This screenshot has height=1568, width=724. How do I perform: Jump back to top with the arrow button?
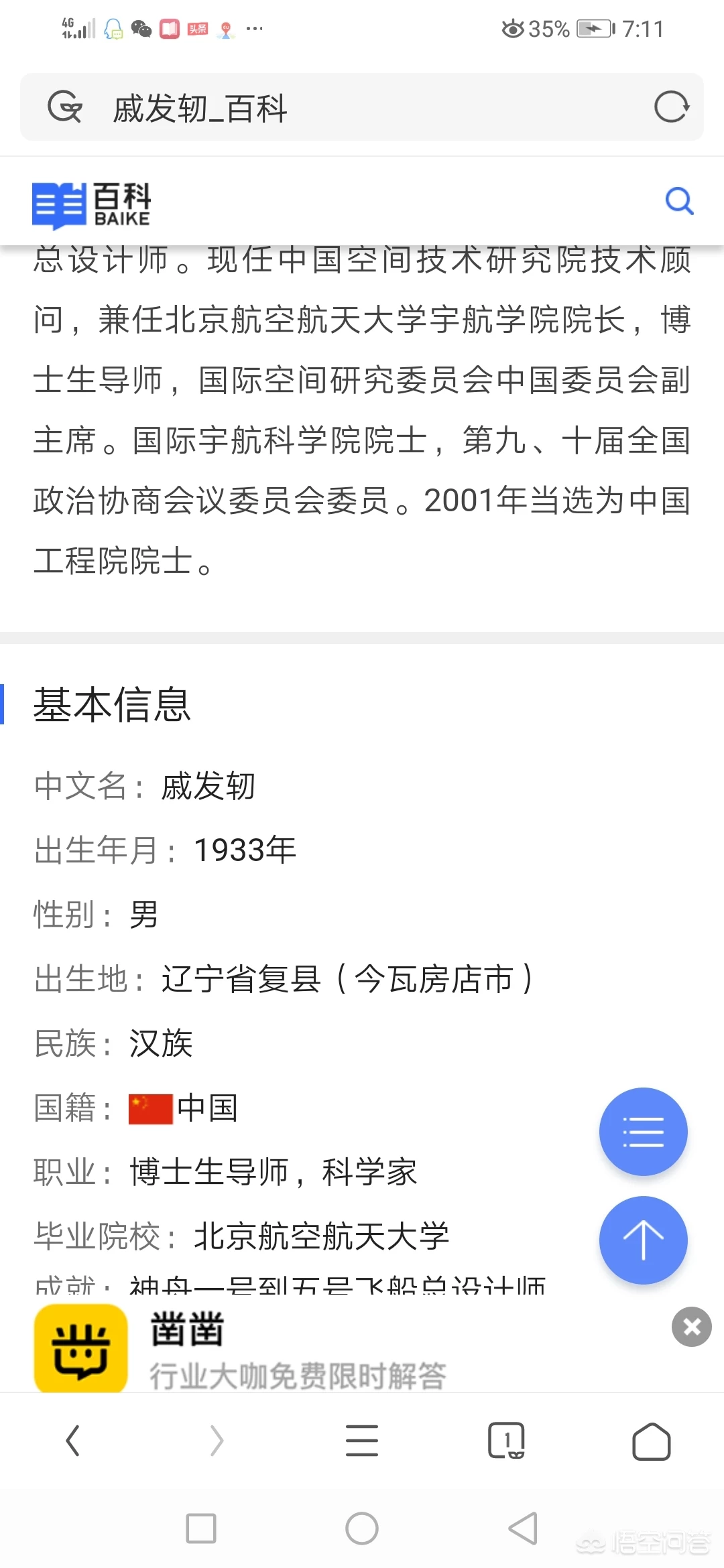643,1240
